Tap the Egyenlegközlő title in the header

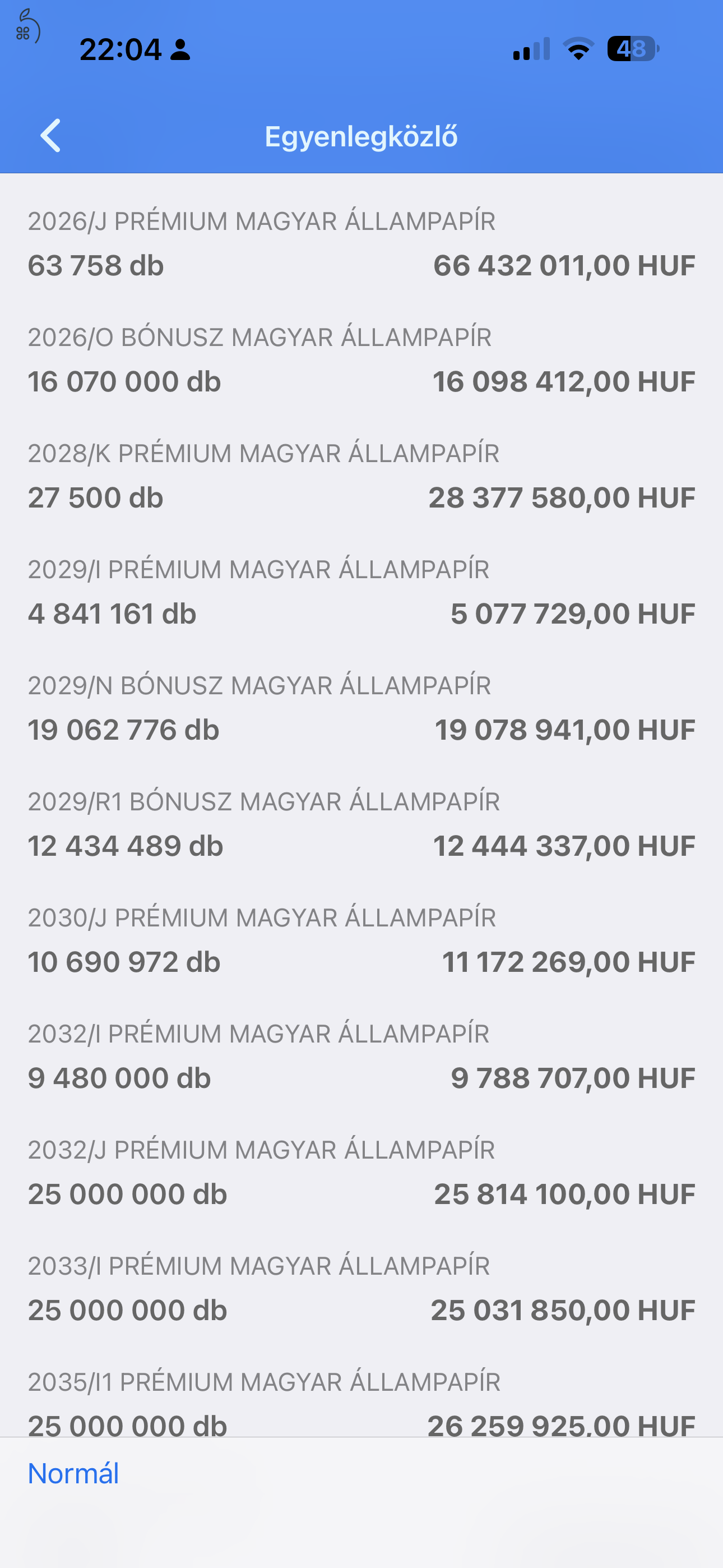361,136
